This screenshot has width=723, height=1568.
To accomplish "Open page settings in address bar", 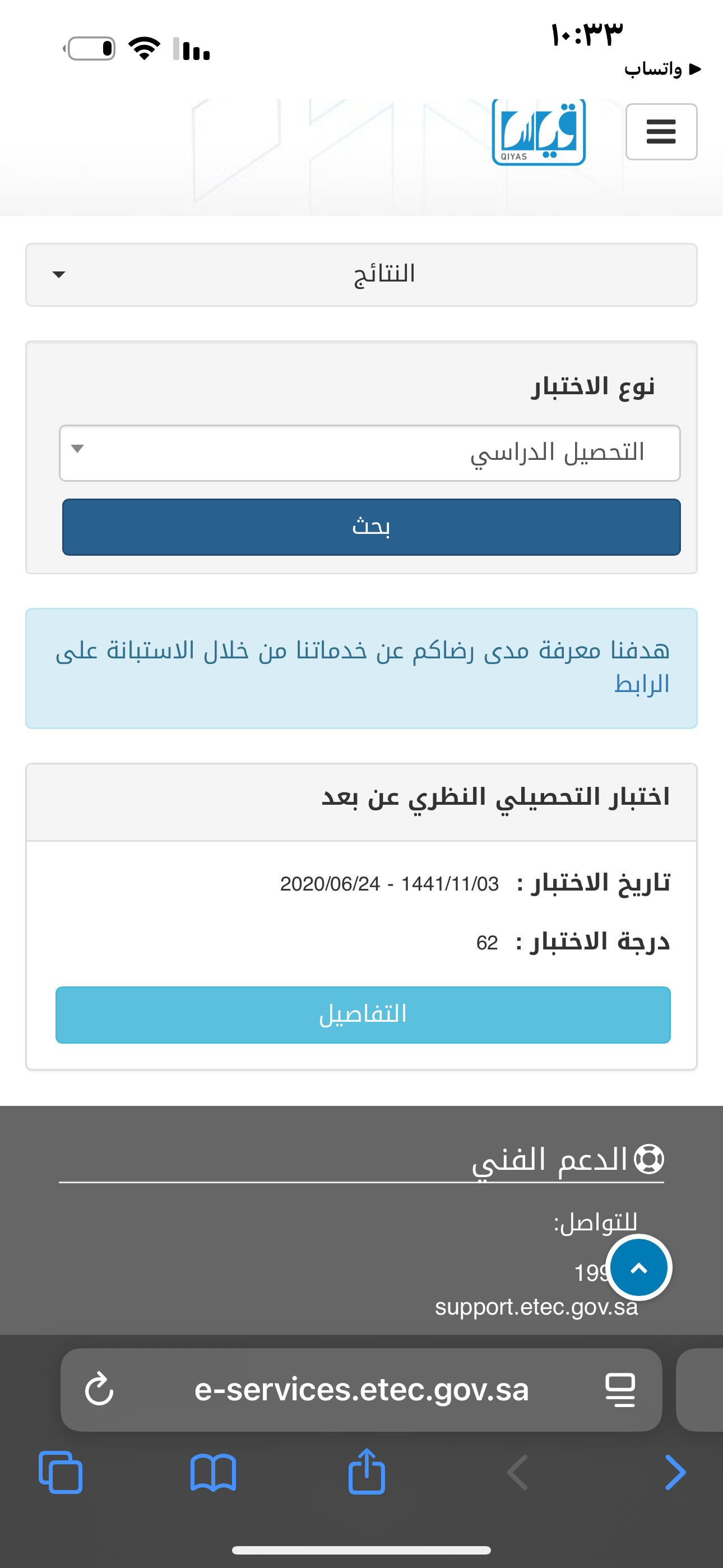I will pyautogui.click(x=620, y=1390).
